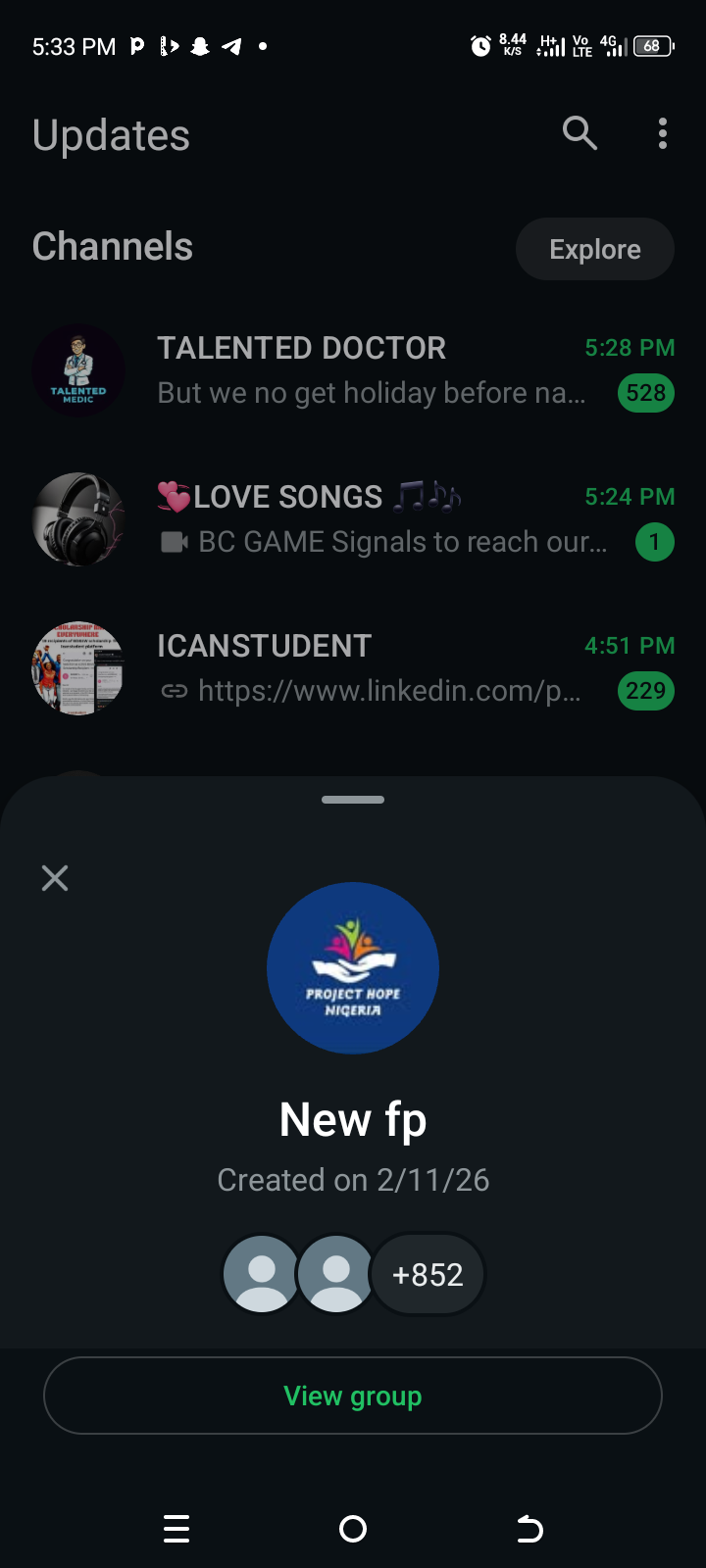Tap View group button
The height and width of the screenshot is (1568, 706).
coord(353,1396)
